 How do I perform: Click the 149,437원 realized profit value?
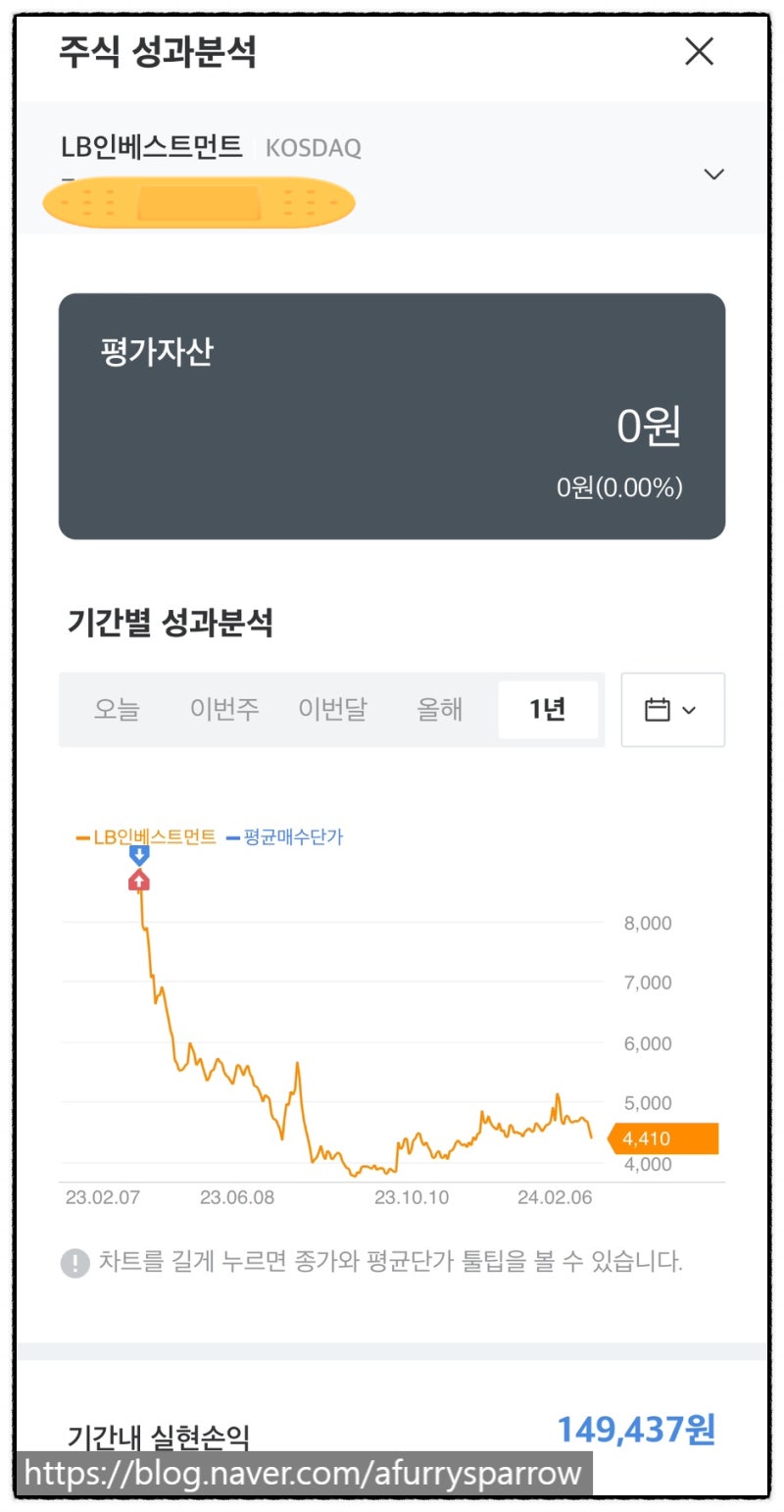637,1432
